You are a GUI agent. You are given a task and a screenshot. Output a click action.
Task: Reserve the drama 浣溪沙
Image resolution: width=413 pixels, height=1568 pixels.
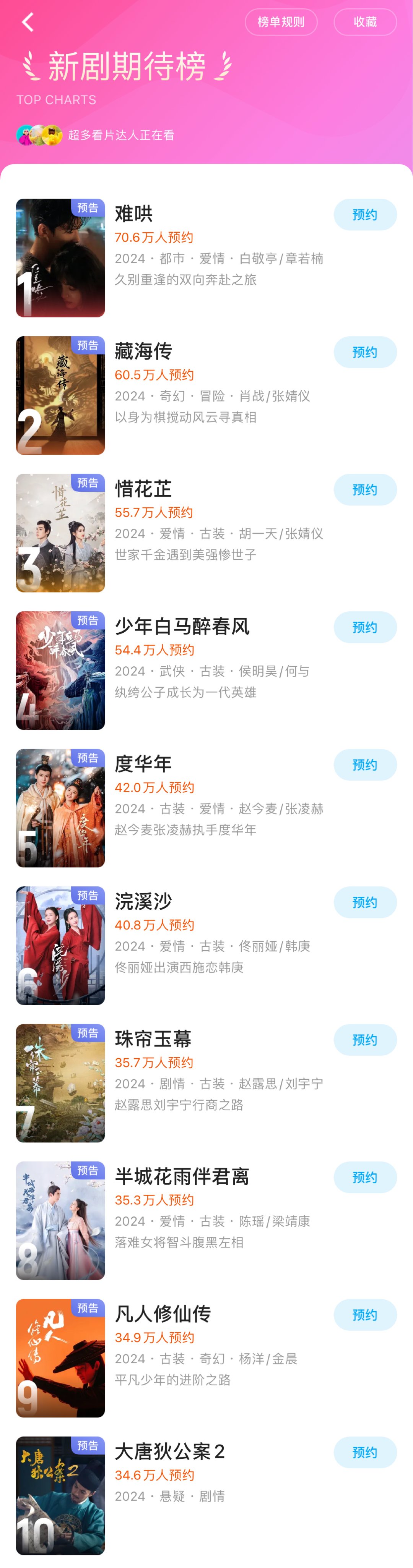coord(365,902)
